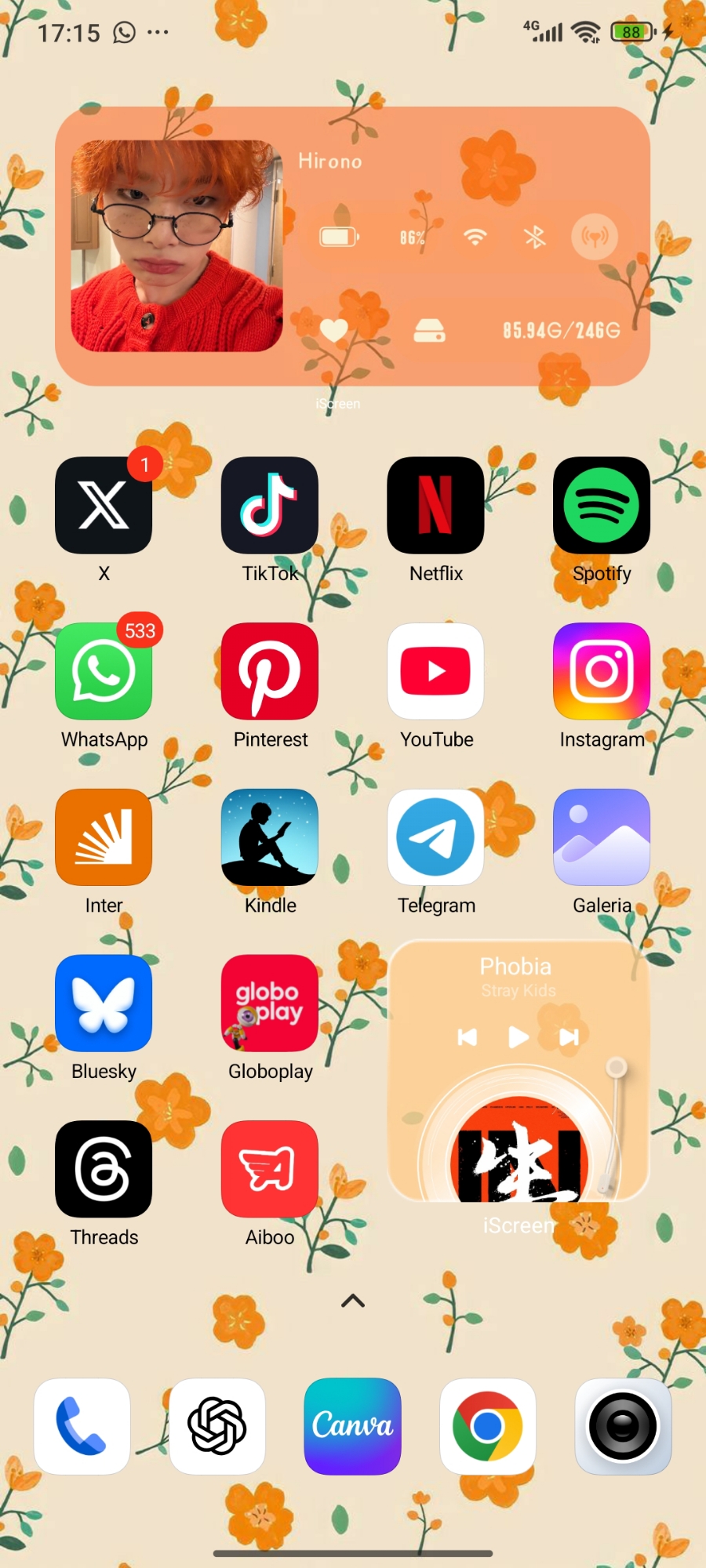Screen dimensions: 706x1568
Task: Open Canva from the dock
Action: (353, 1426)
